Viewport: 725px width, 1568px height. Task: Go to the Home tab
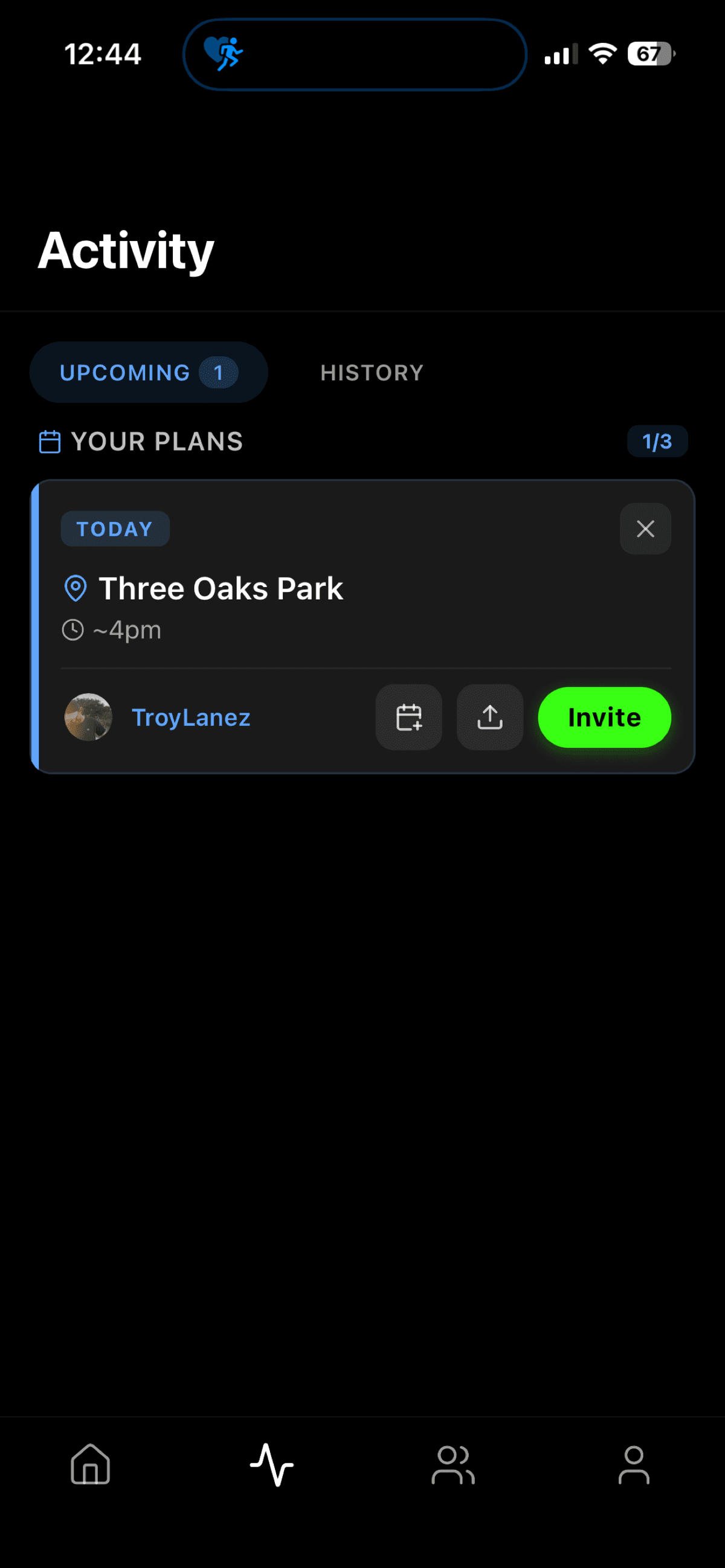[91, 1465]
